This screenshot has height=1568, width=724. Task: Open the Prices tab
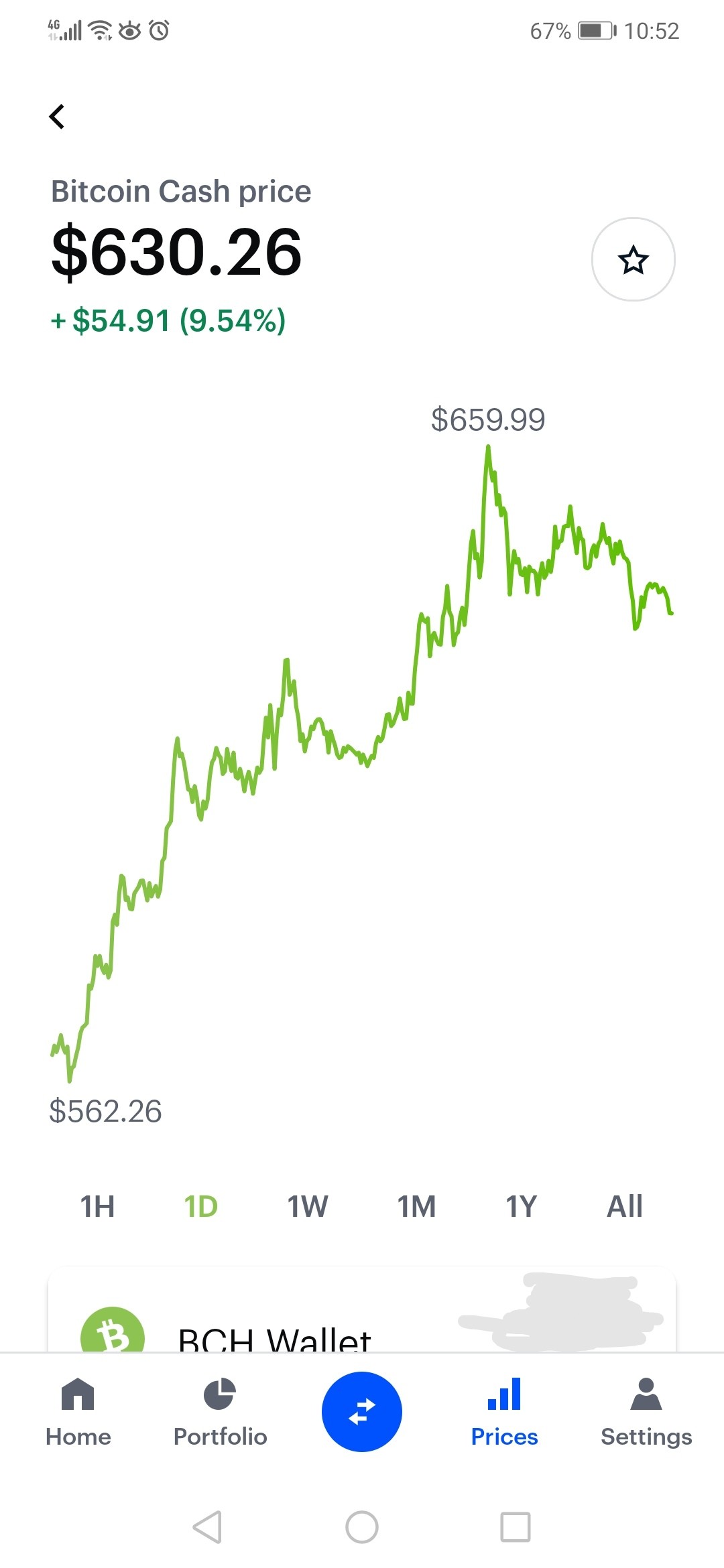(504, 1413)
